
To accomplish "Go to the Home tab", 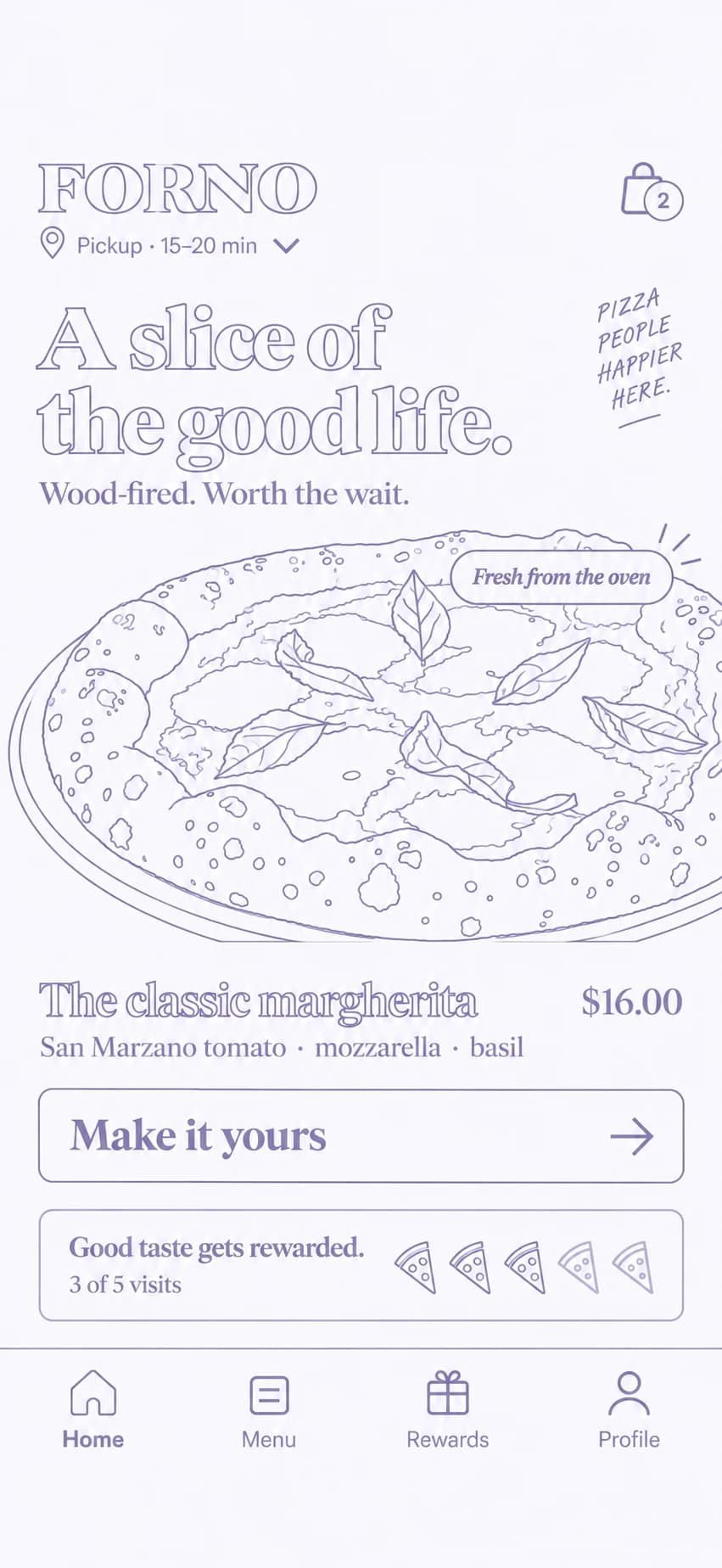I will (x=93, y=1410).
